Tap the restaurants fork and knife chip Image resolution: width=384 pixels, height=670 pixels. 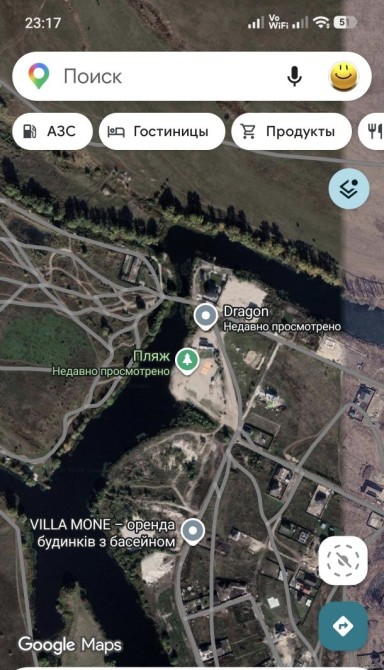tap(372, 131)
